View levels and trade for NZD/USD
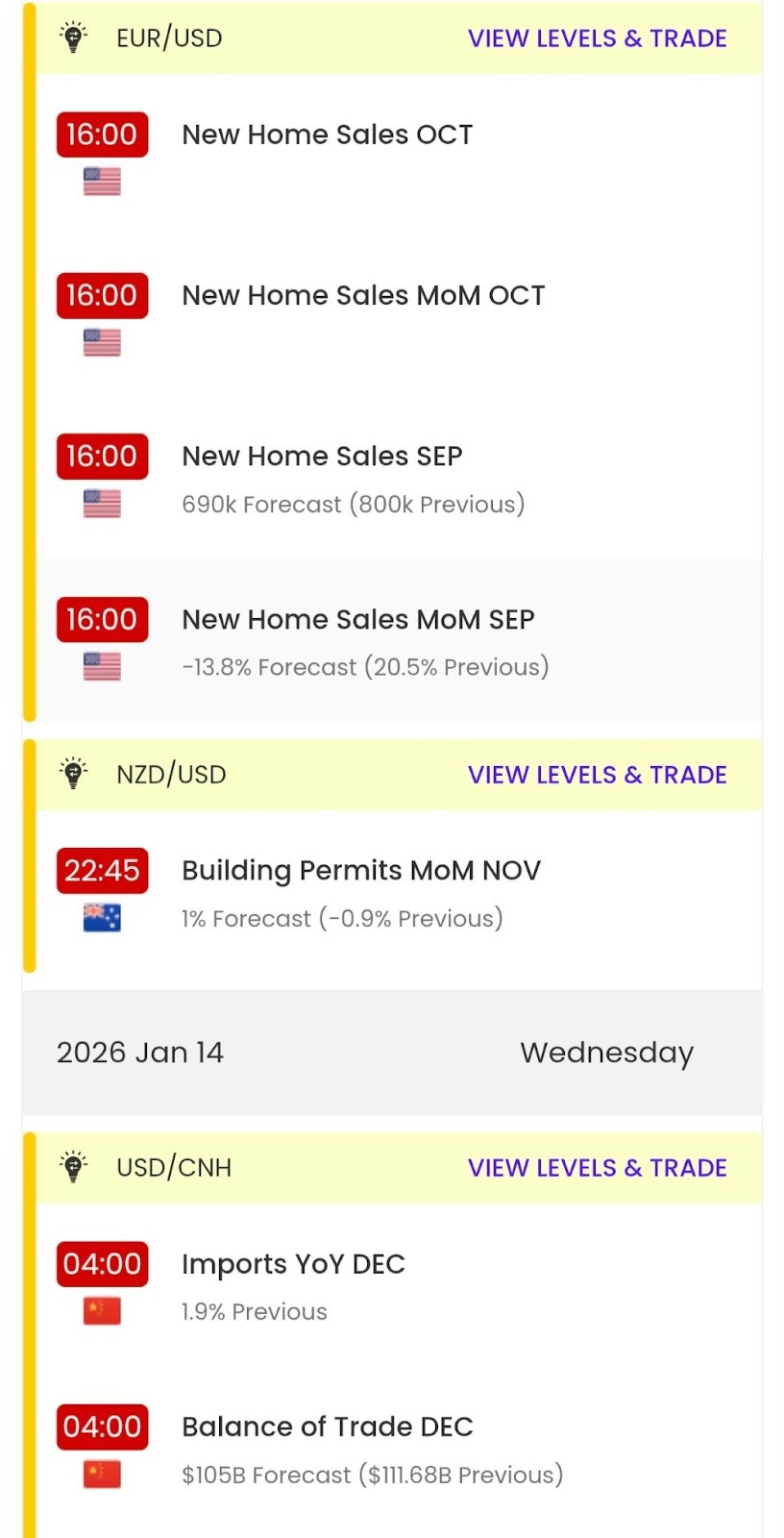This screenshot has height=1538, width=784. click(x=597, y=775)
